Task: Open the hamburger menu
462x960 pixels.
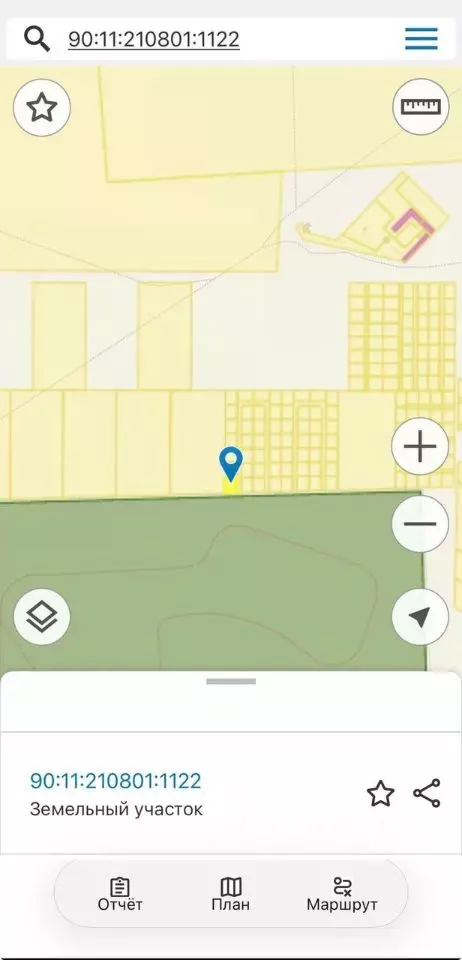Action: pos(421,39)
